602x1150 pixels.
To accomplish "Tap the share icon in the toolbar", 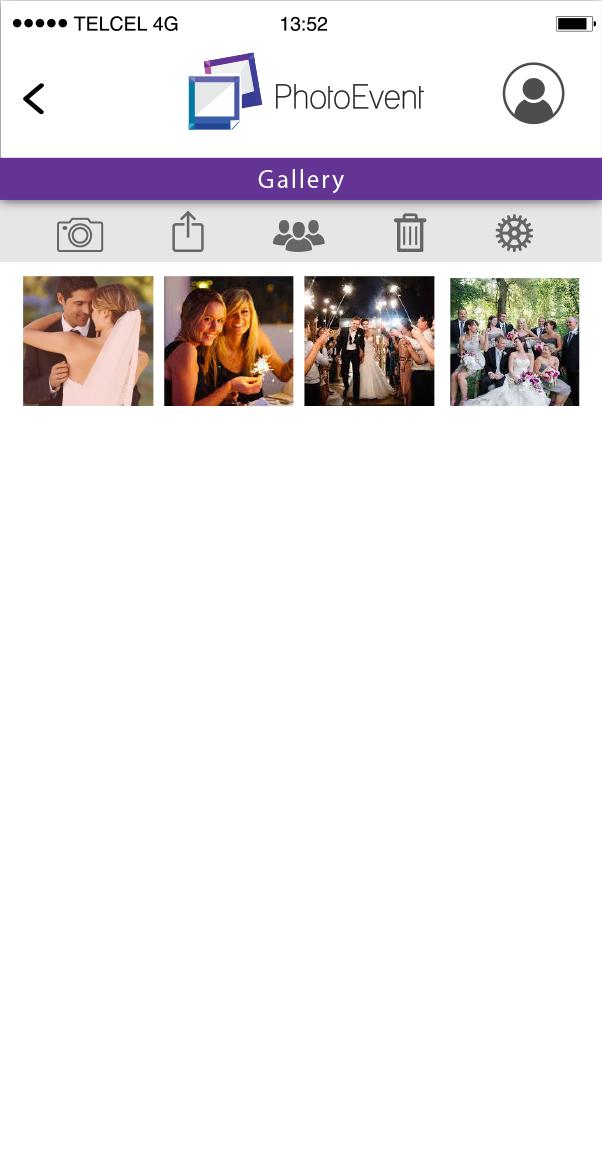I will pos(188,232).
